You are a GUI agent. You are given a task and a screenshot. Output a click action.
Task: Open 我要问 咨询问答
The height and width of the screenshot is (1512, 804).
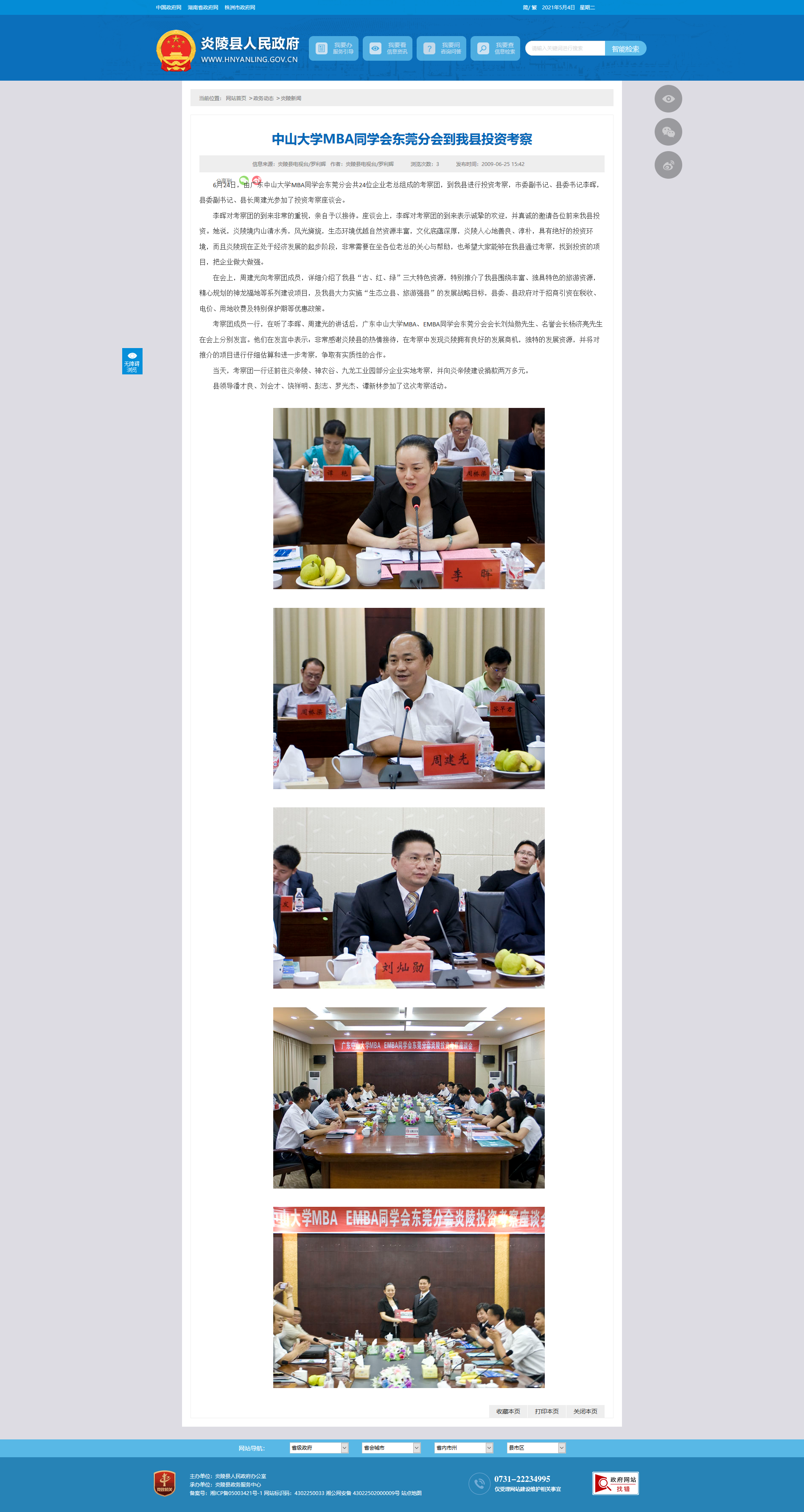coord(441,48)
